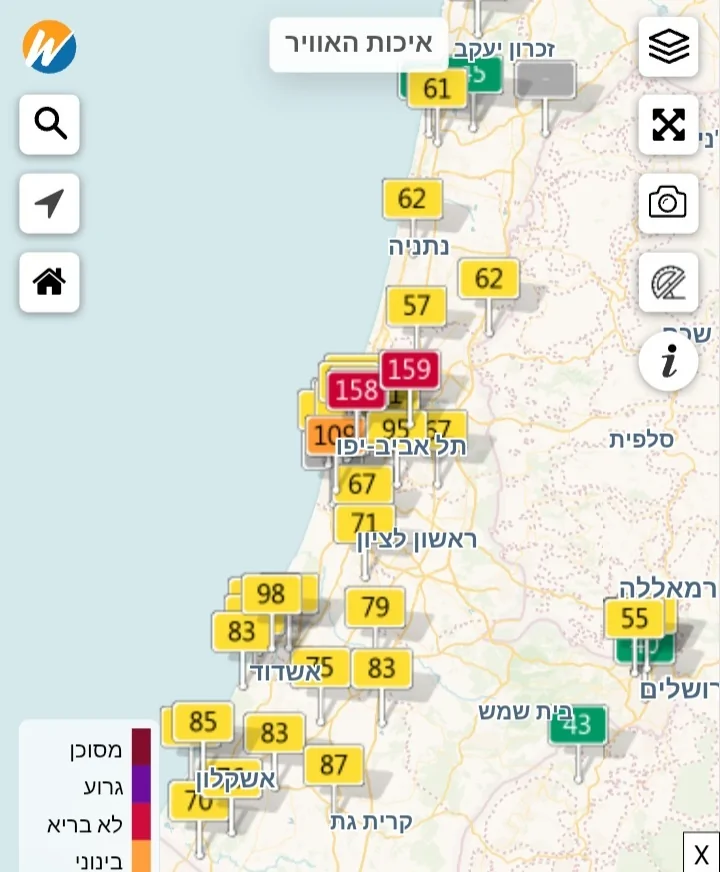Open the 71 marker near Rishon LeZion
This screenshot has width=720, height=872.
click(x=364, y=523)
